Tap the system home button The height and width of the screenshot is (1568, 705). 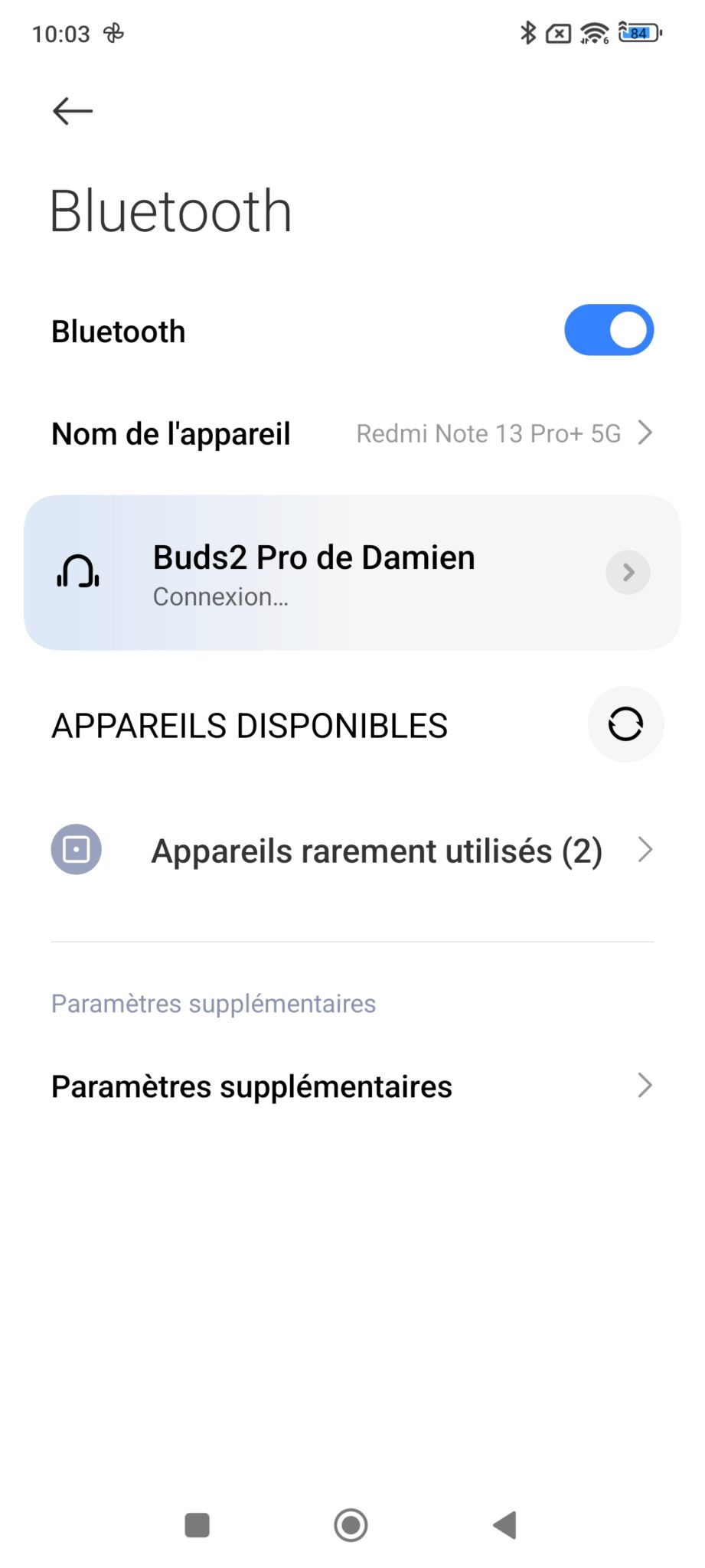click(x=351, y=1525)
